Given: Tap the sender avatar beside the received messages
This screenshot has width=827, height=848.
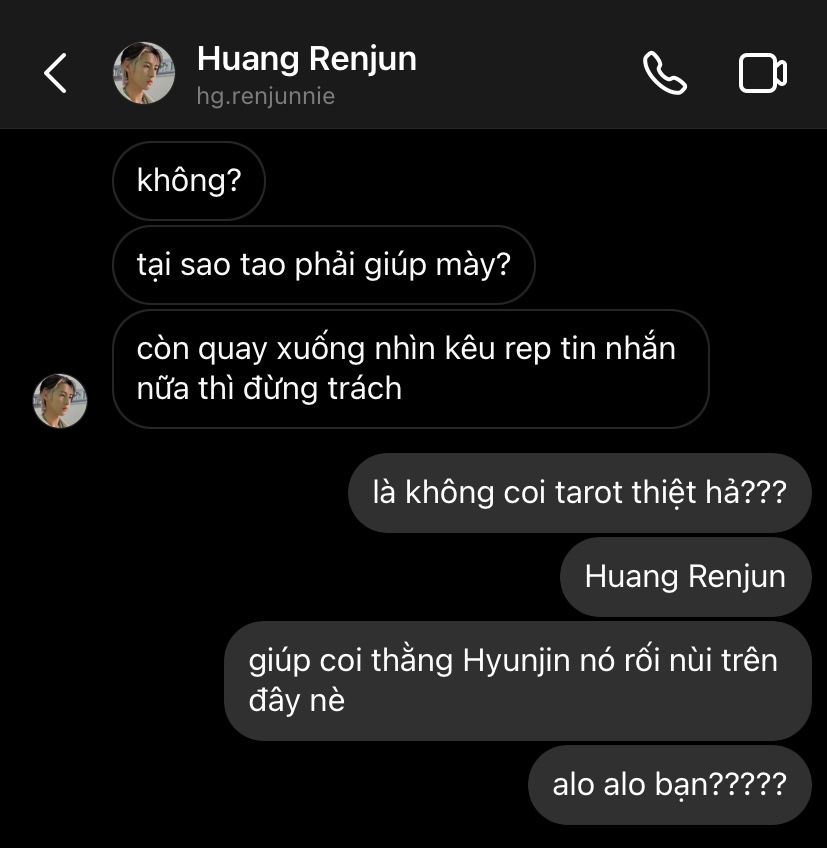Looking at the screenshot, I should point(60,401).
